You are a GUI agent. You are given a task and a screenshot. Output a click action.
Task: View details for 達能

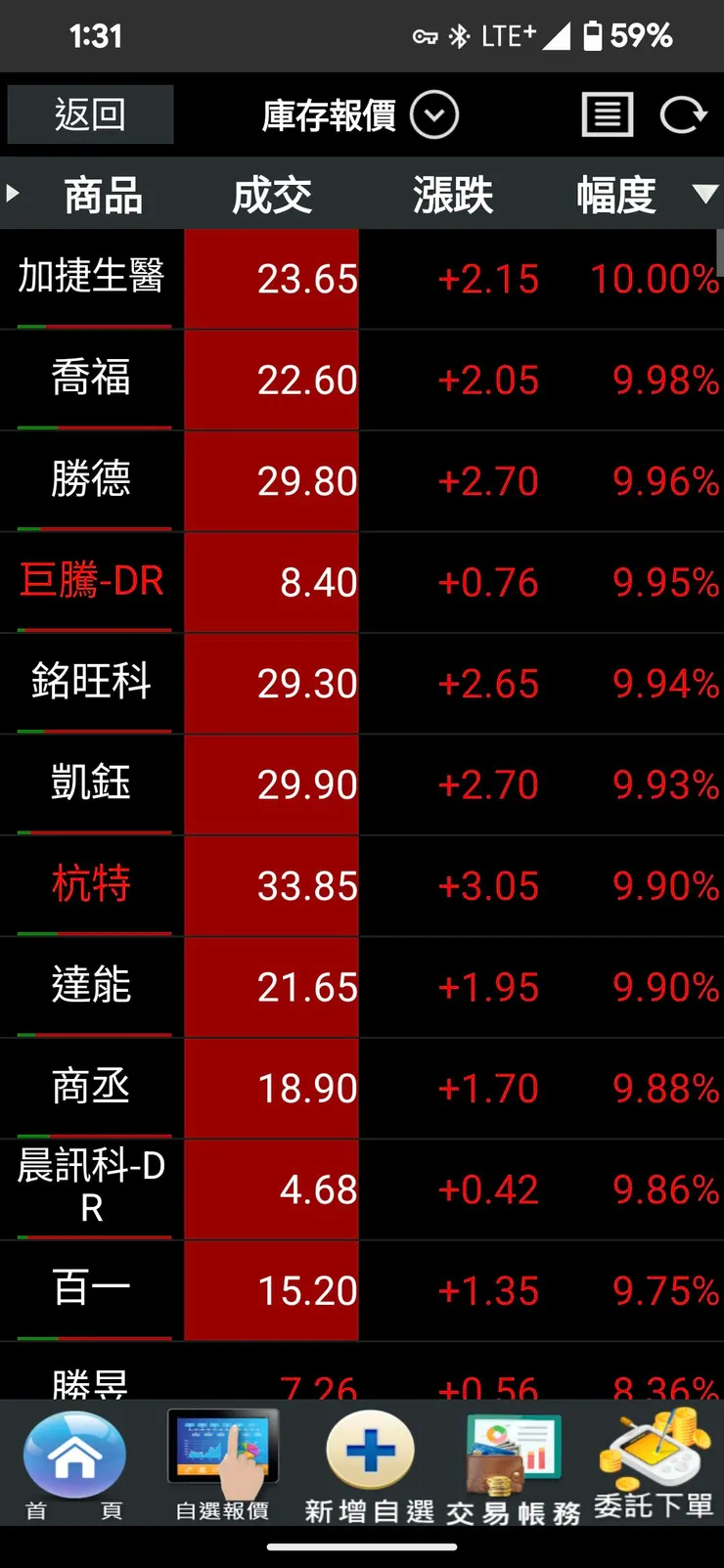(362, 987)
